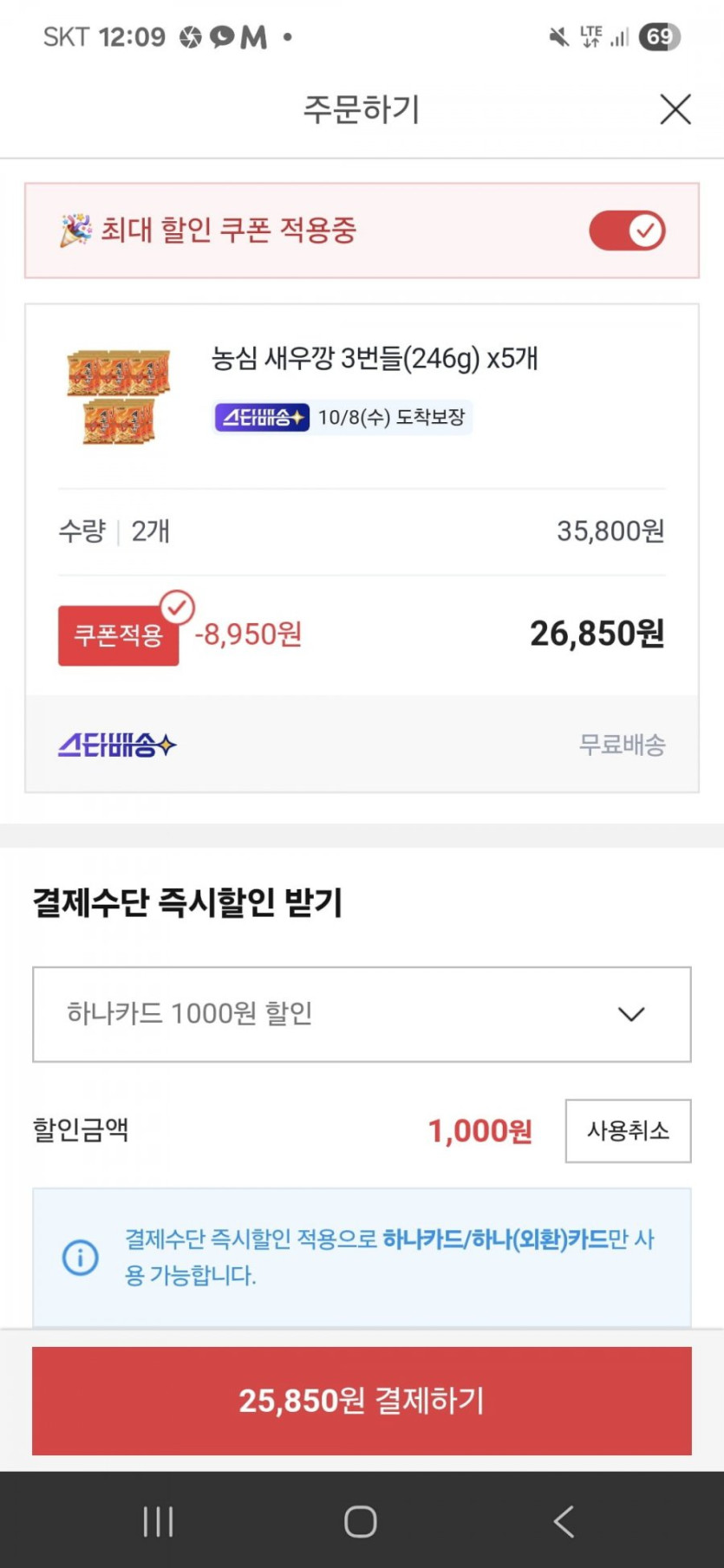This screenshot has height=1568, width=724.
Task: Close the 주문하기 order page
Action: click(x=675, y=110)
